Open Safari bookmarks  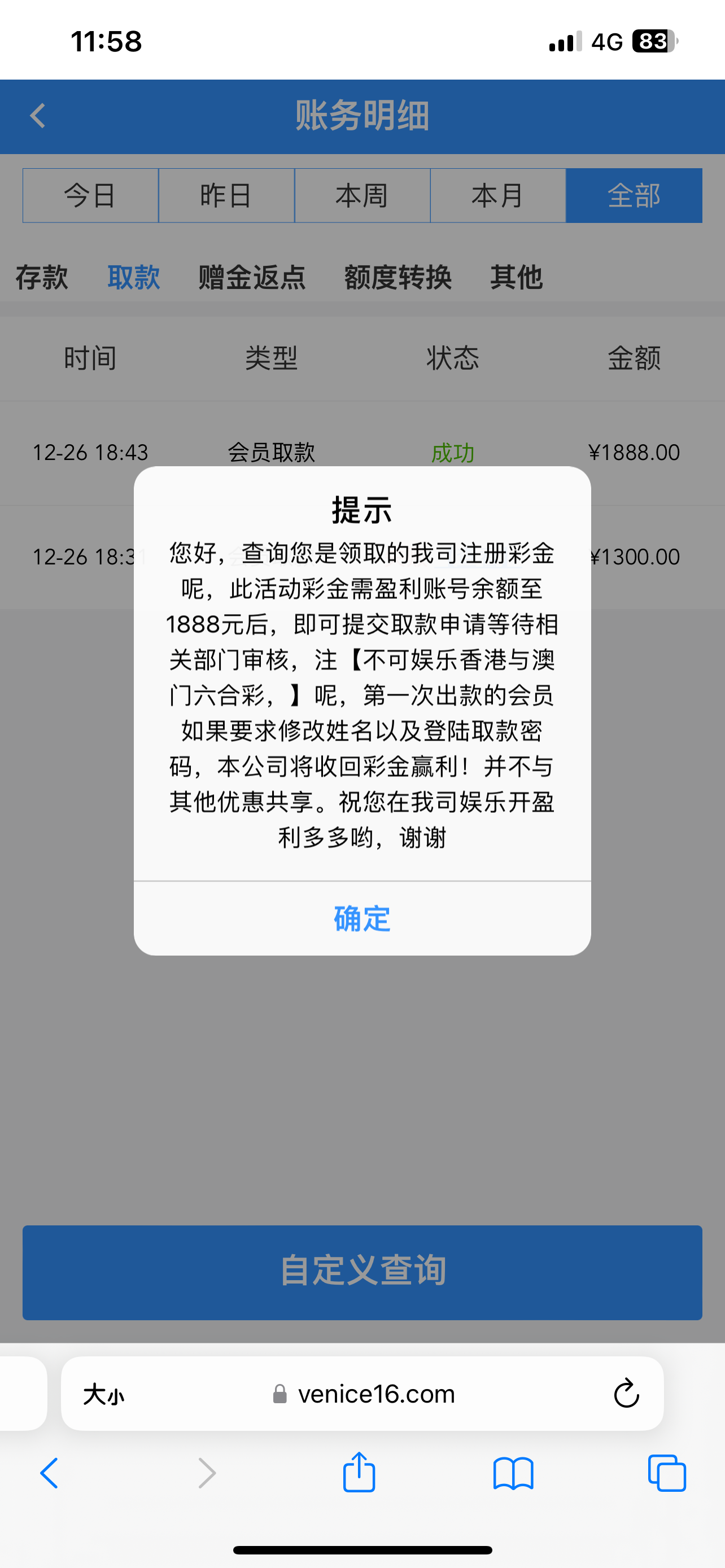(x=513, y=1474)
